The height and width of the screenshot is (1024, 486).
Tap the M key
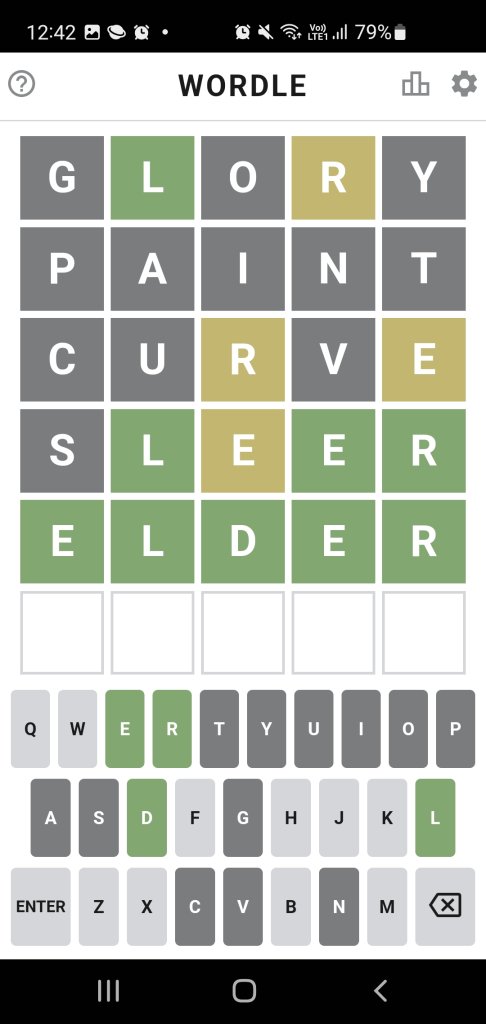tap(387, 906)
